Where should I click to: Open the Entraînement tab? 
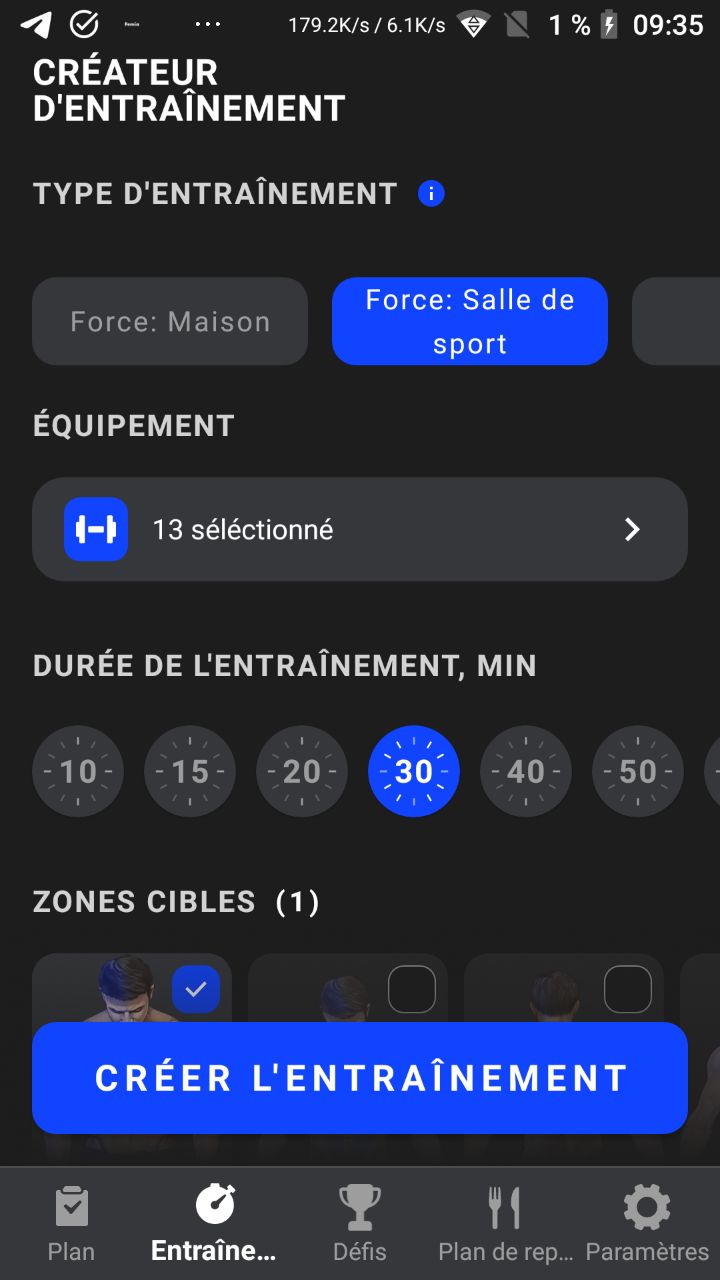(x=214, y=1223)
